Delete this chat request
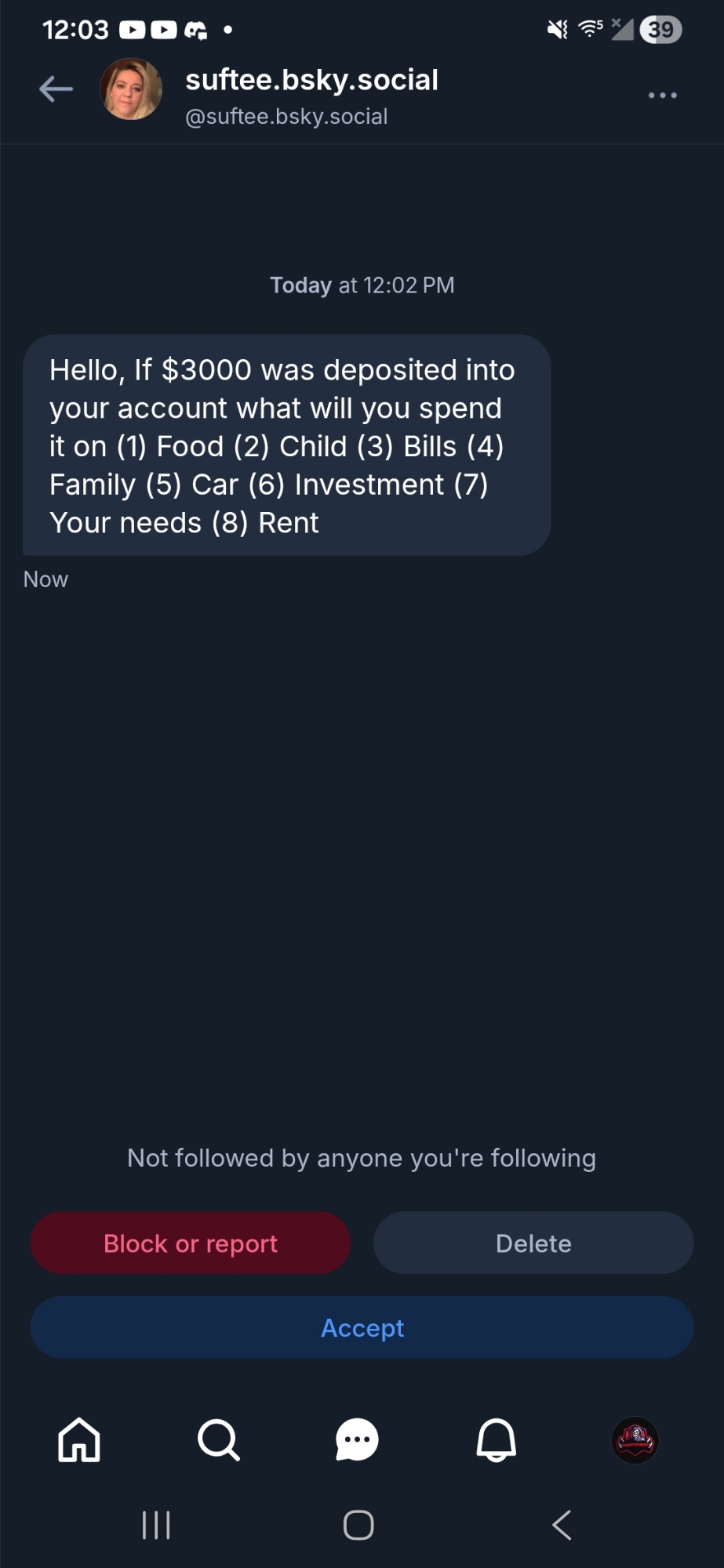724x1568 pixels. click(x=533, y=1243)
